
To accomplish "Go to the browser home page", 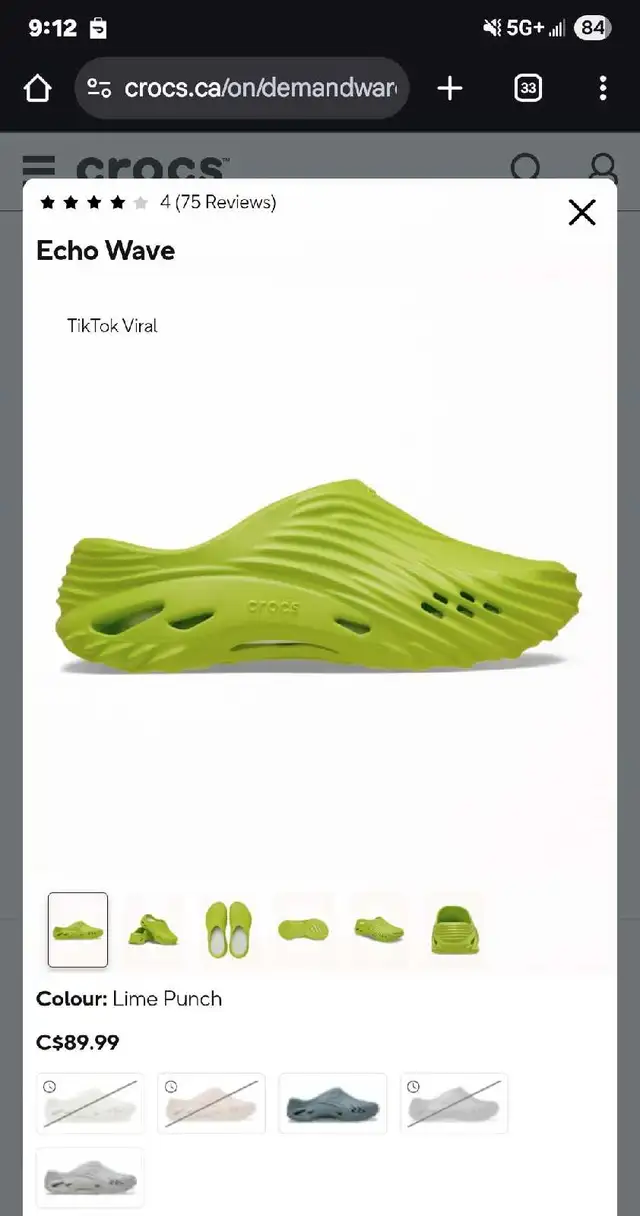I will (37, 88).
